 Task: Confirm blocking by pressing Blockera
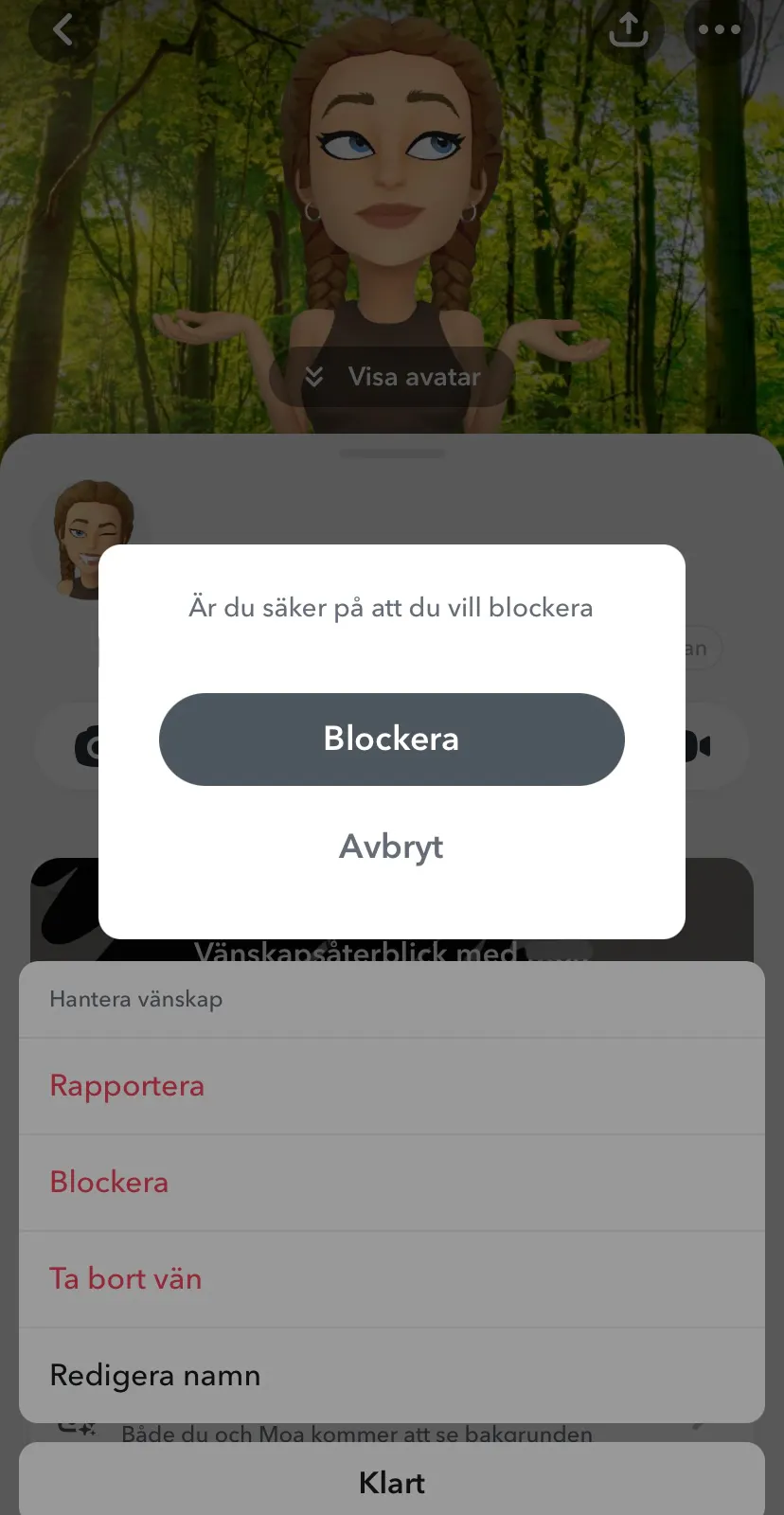pyautogui.click(x=392, y=740)
